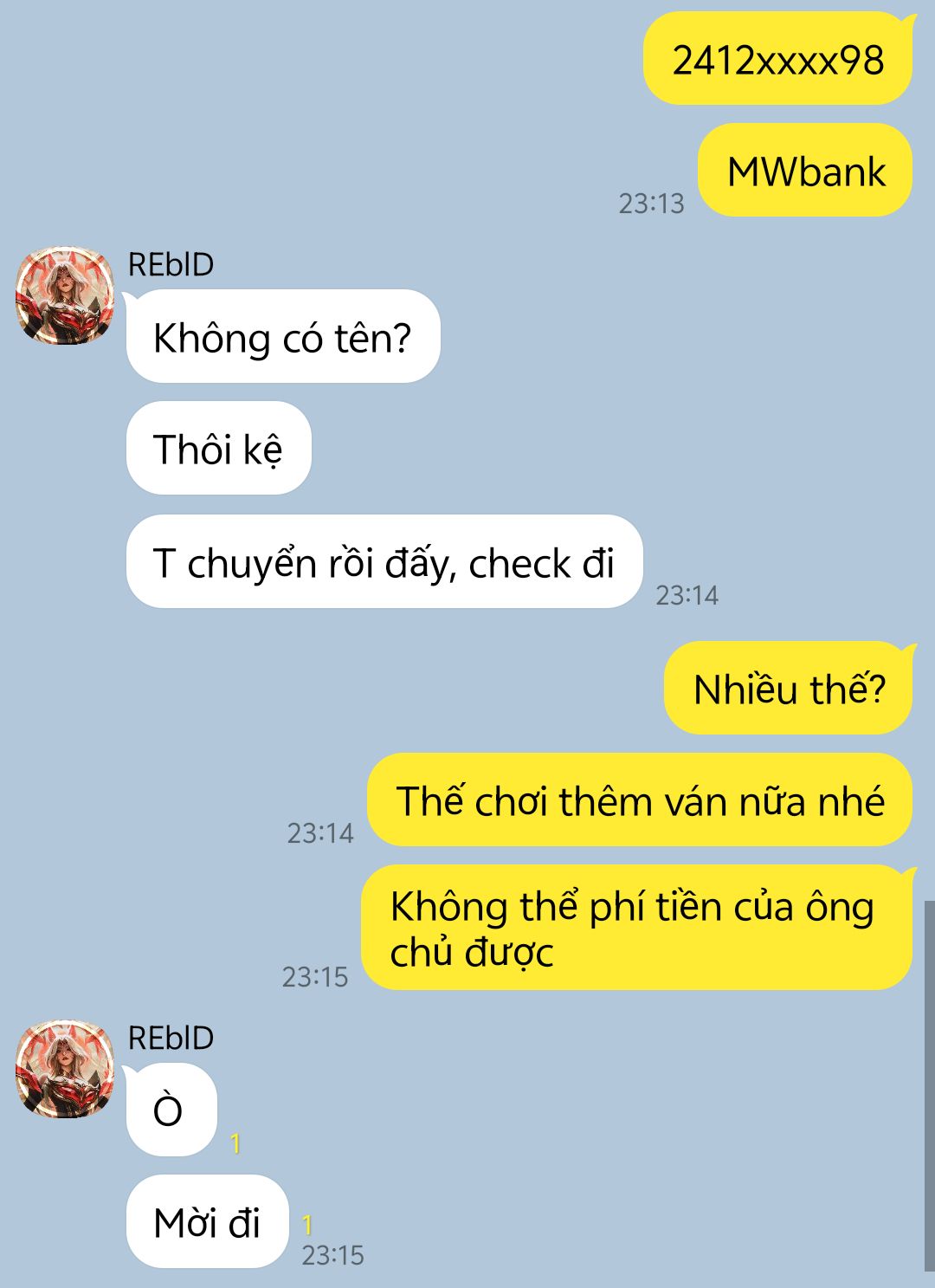Open REbID's avatar beside "Không có tên?"
The width and height of the screenshot is (935, 1288).
pyautogui.click(x=65, y=295)
